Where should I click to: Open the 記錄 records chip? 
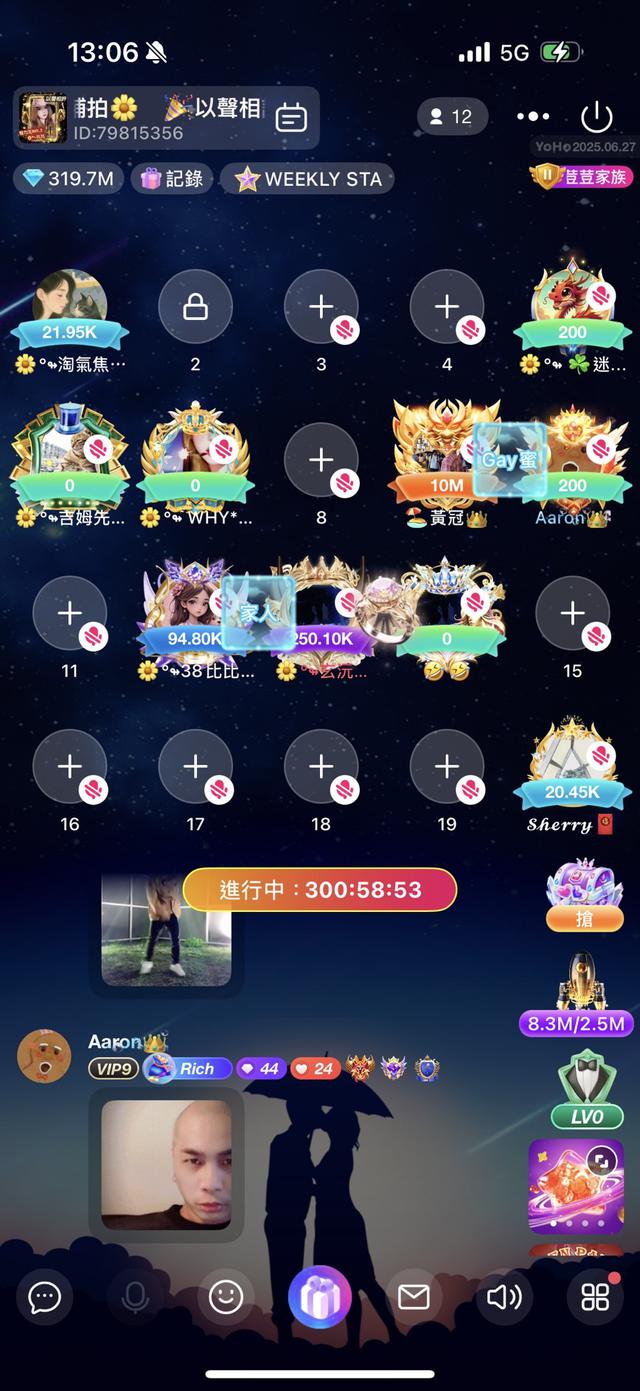coord(172,179)
